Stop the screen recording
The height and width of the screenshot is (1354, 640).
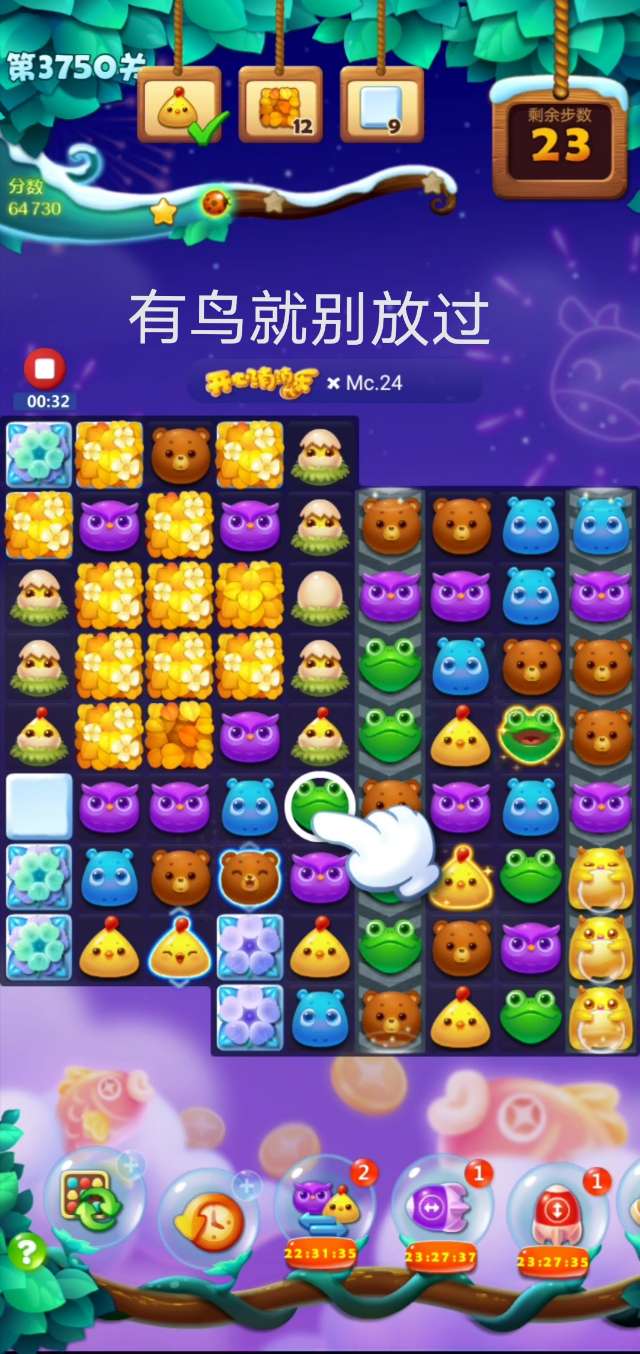pos(44,369)
